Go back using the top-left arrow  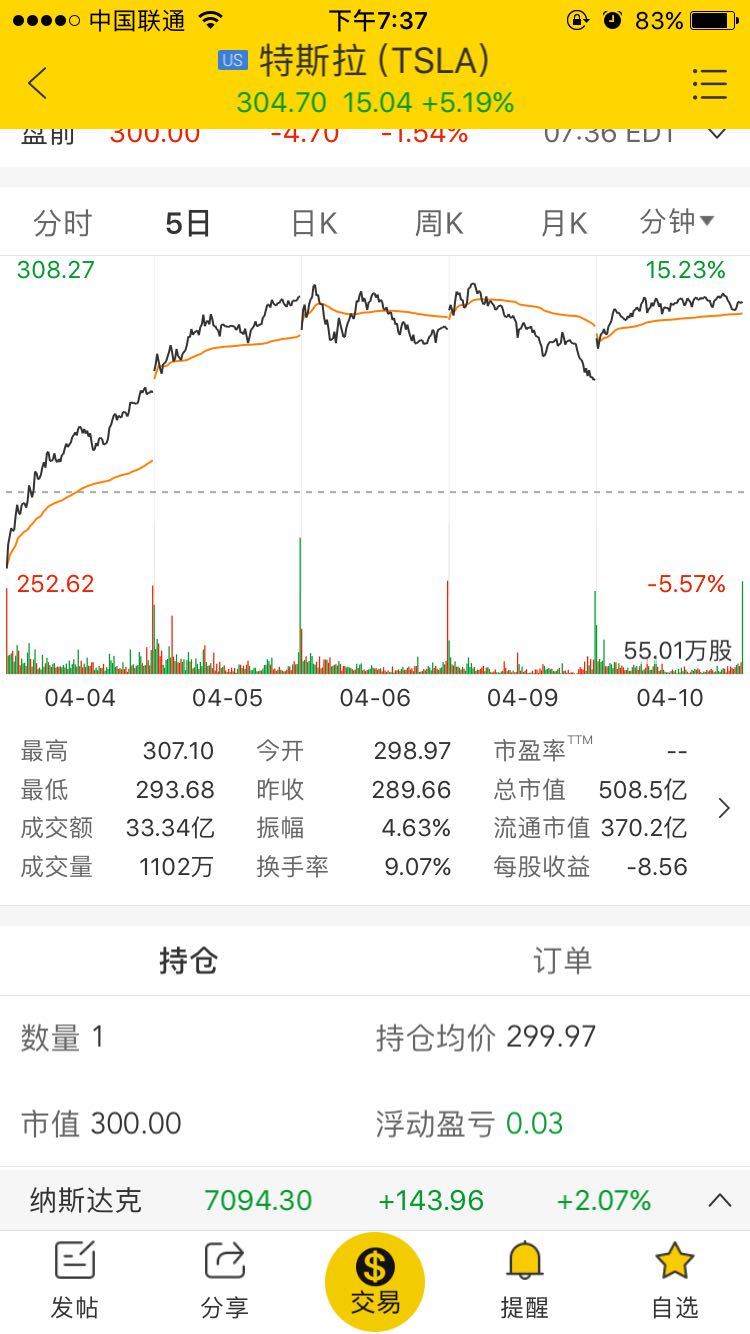coord(38,84)
